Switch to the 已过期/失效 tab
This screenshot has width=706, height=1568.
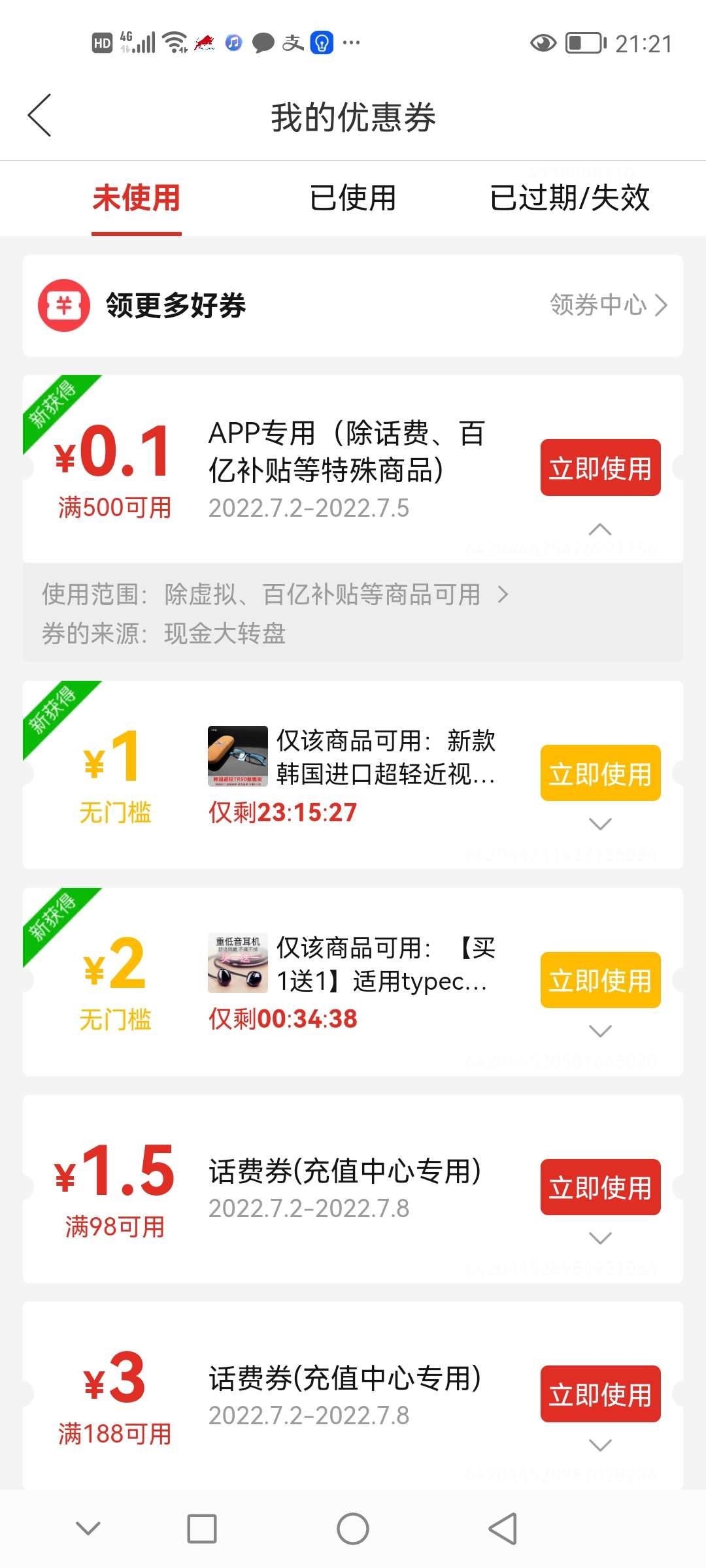(x=569, y=198)
